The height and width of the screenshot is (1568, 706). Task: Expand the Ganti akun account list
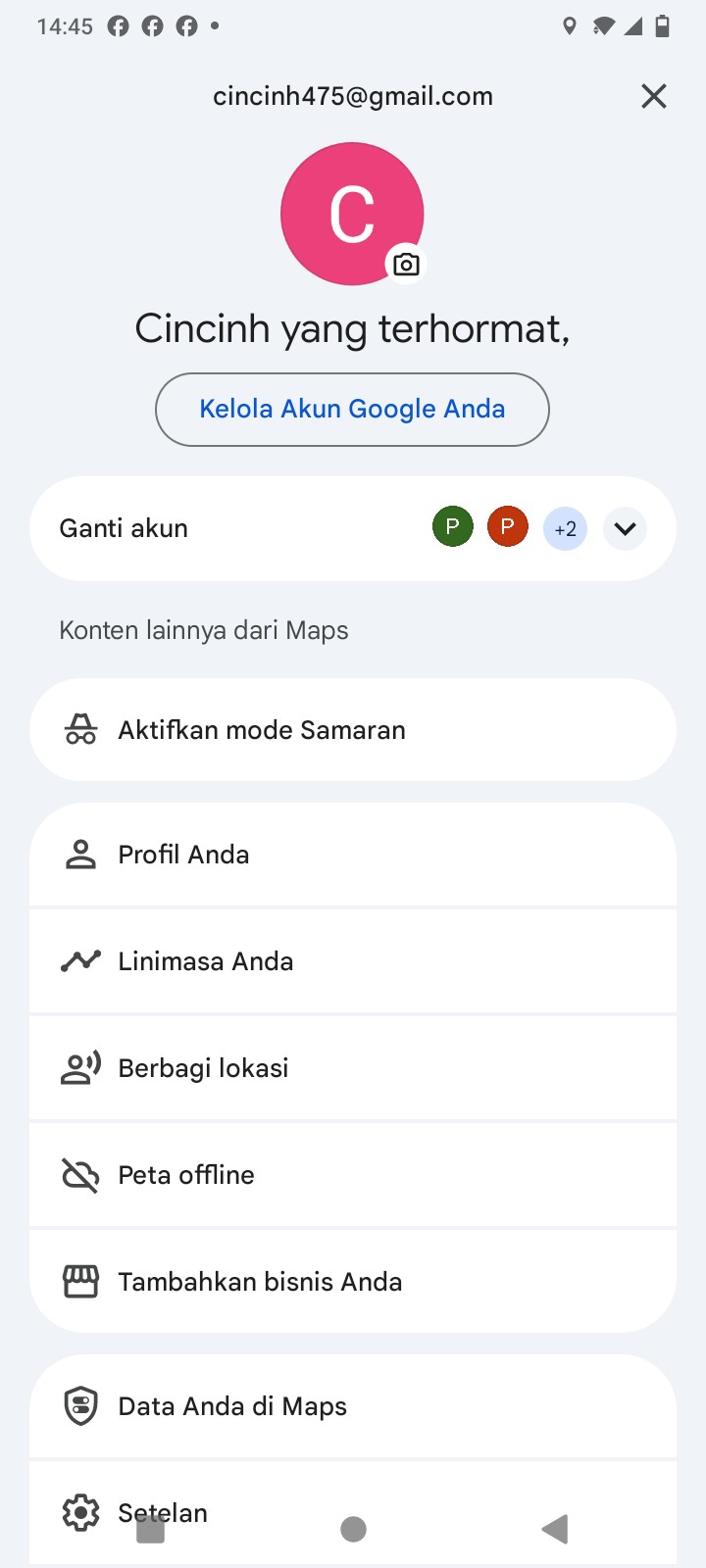pyautogui.click(x=625, y=529)
